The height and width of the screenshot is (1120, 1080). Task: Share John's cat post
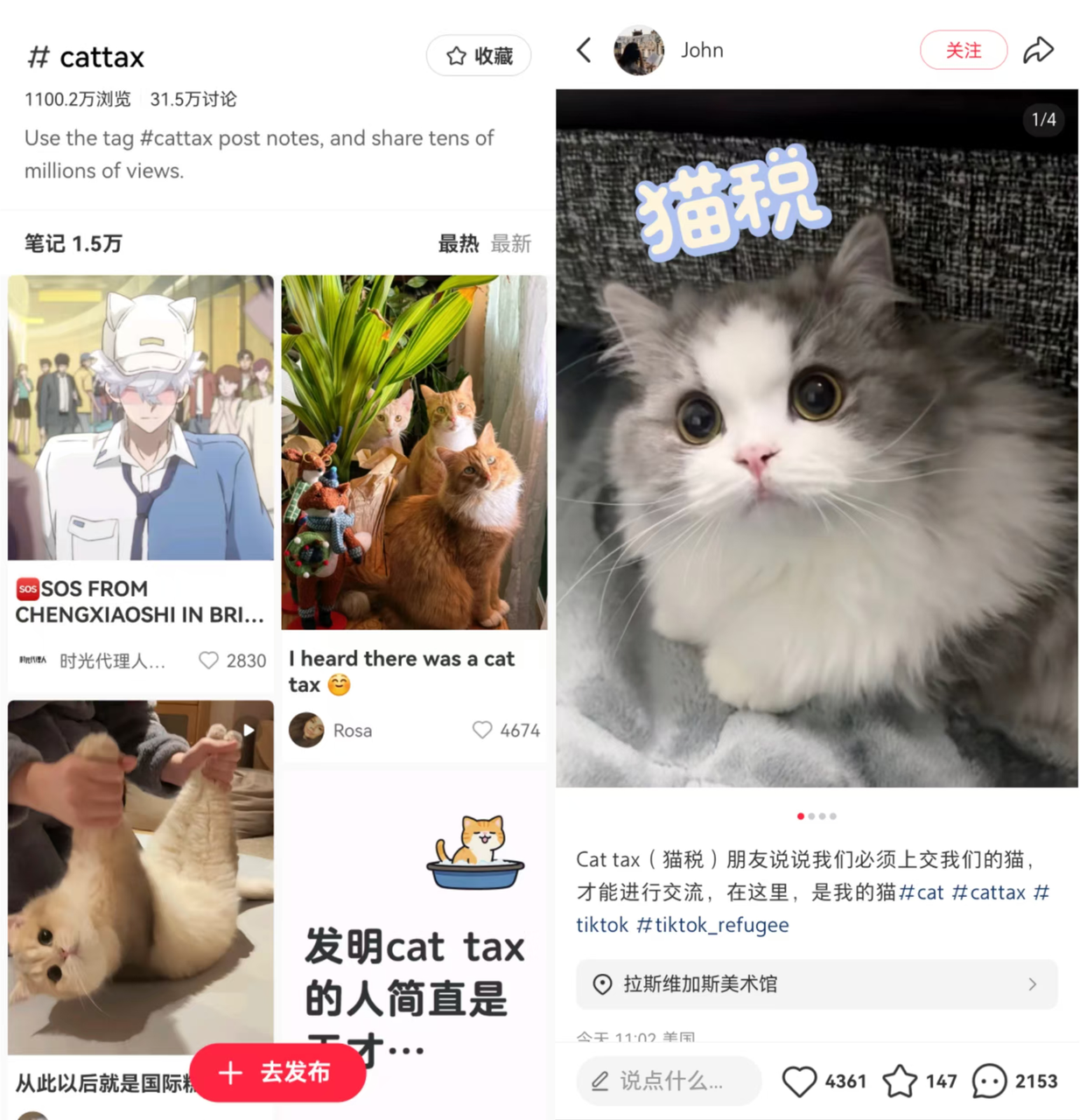click(1038, 50)
